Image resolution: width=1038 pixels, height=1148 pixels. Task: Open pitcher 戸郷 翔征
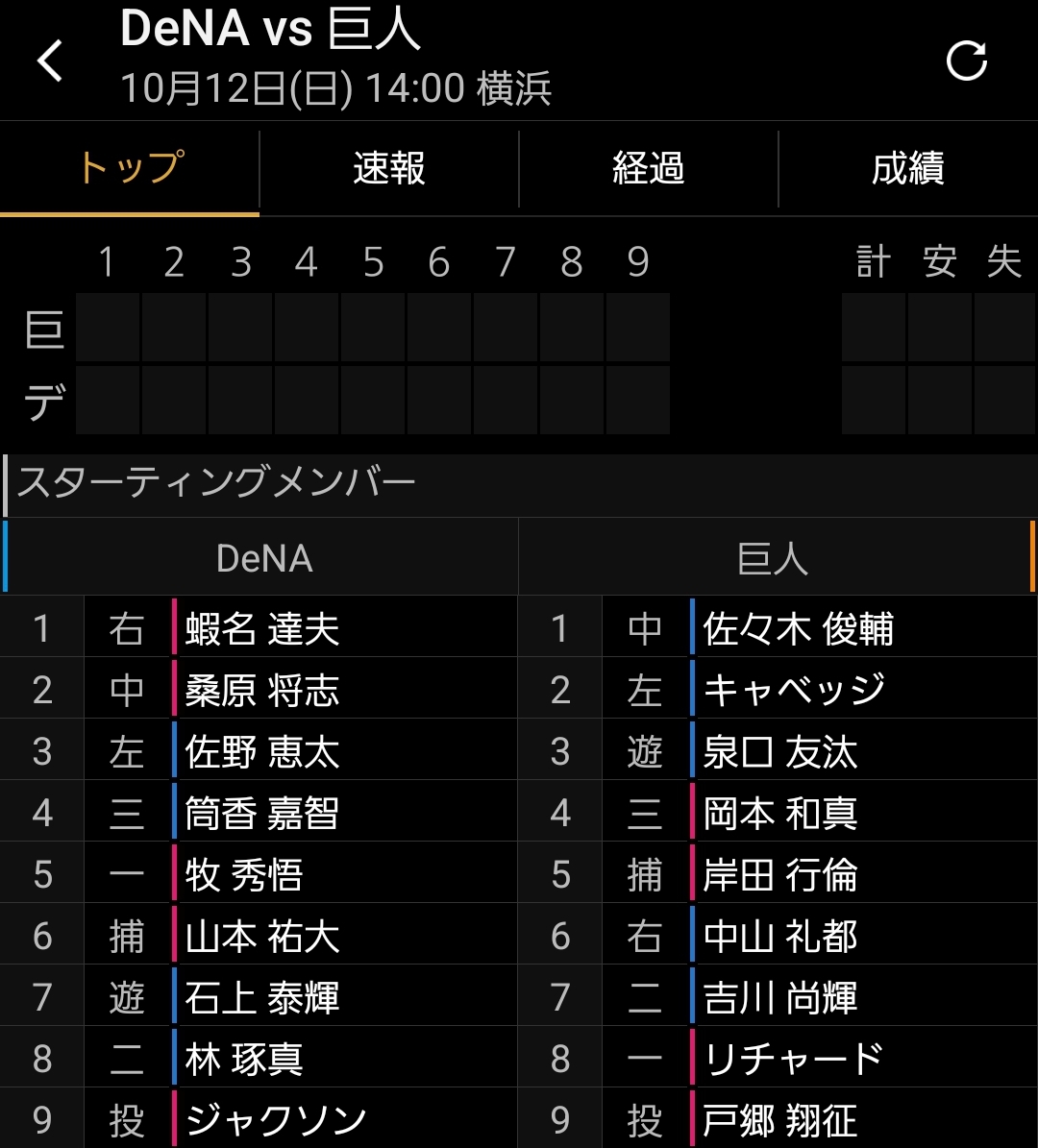779,1120
